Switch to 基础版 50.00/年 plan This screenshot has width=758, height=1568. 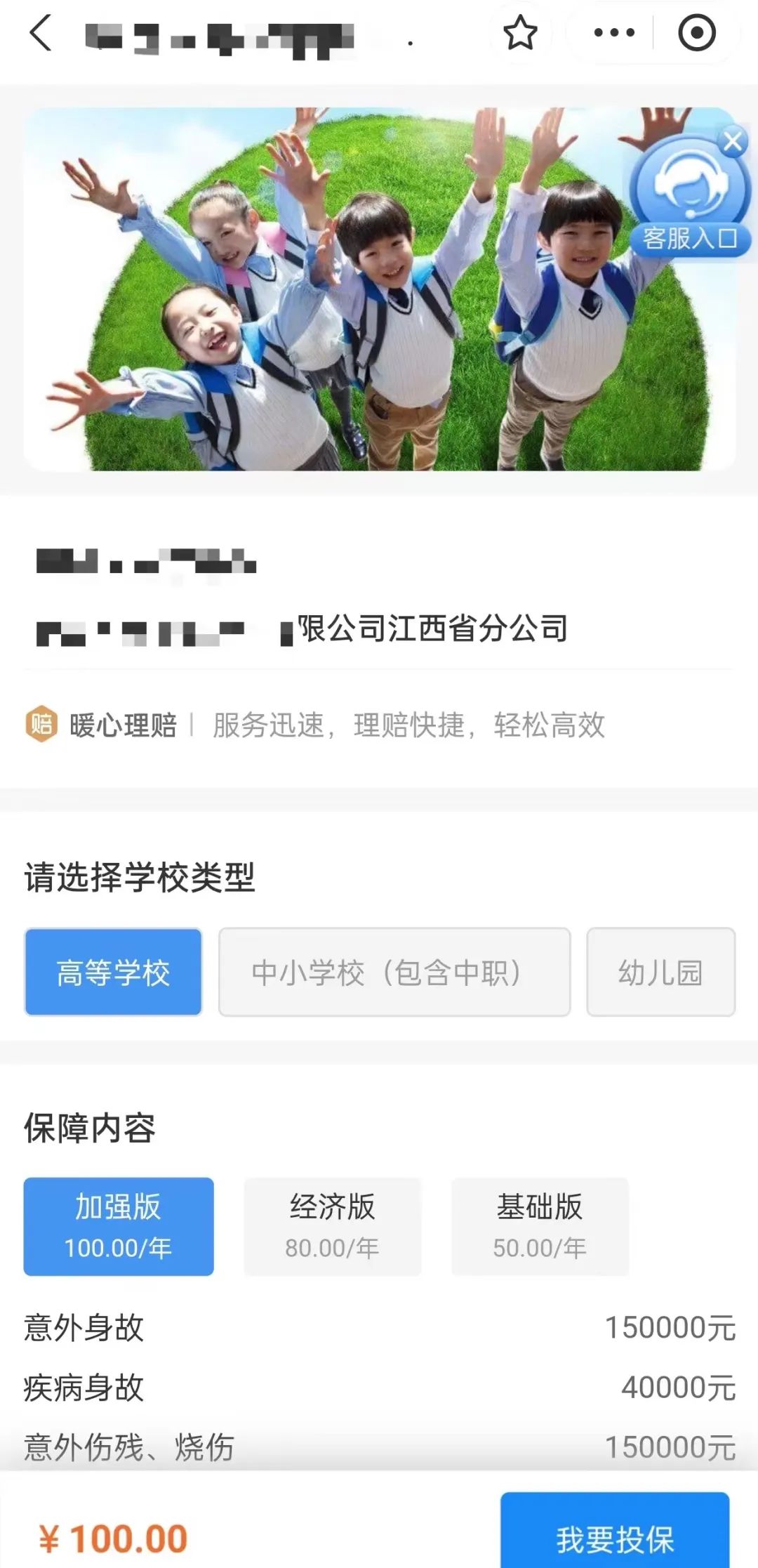pyautogui.click(x=540, y=1226)
